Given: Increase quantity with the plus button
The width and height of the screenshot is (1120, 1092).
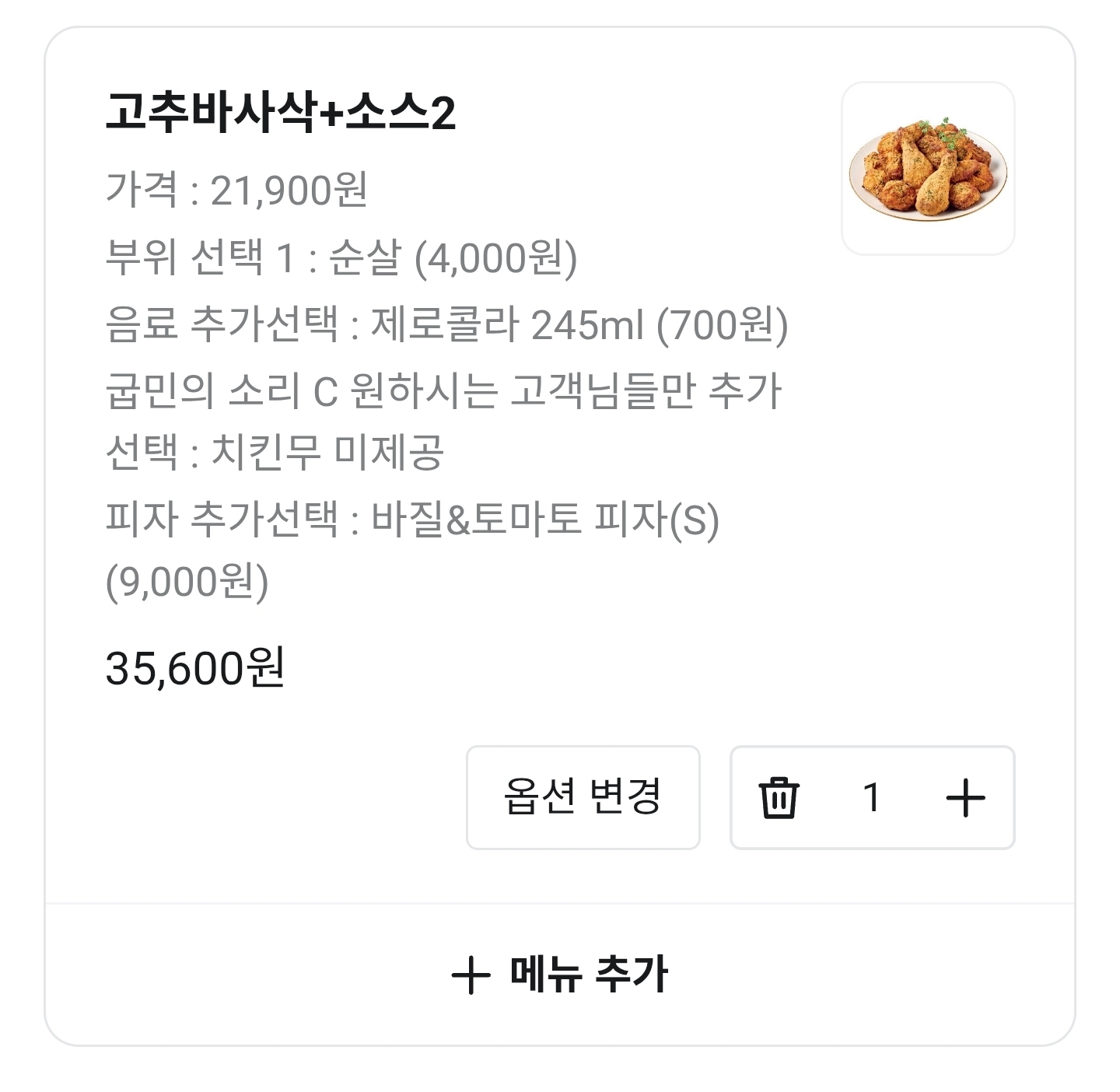Looking at the screenshot, I should (965, 797).
